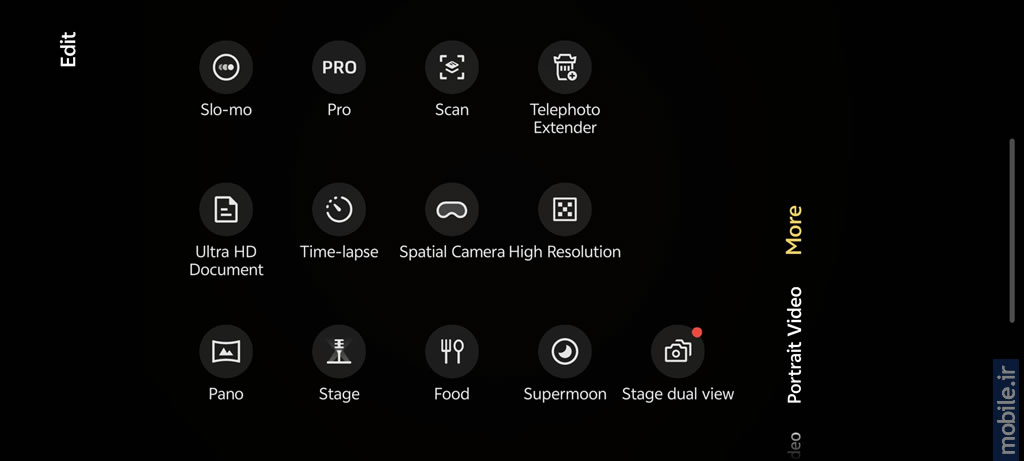The width and height of the screenshot is (1024, 461).
Task: Switch to Pano mode
Action: click(226, 352)
